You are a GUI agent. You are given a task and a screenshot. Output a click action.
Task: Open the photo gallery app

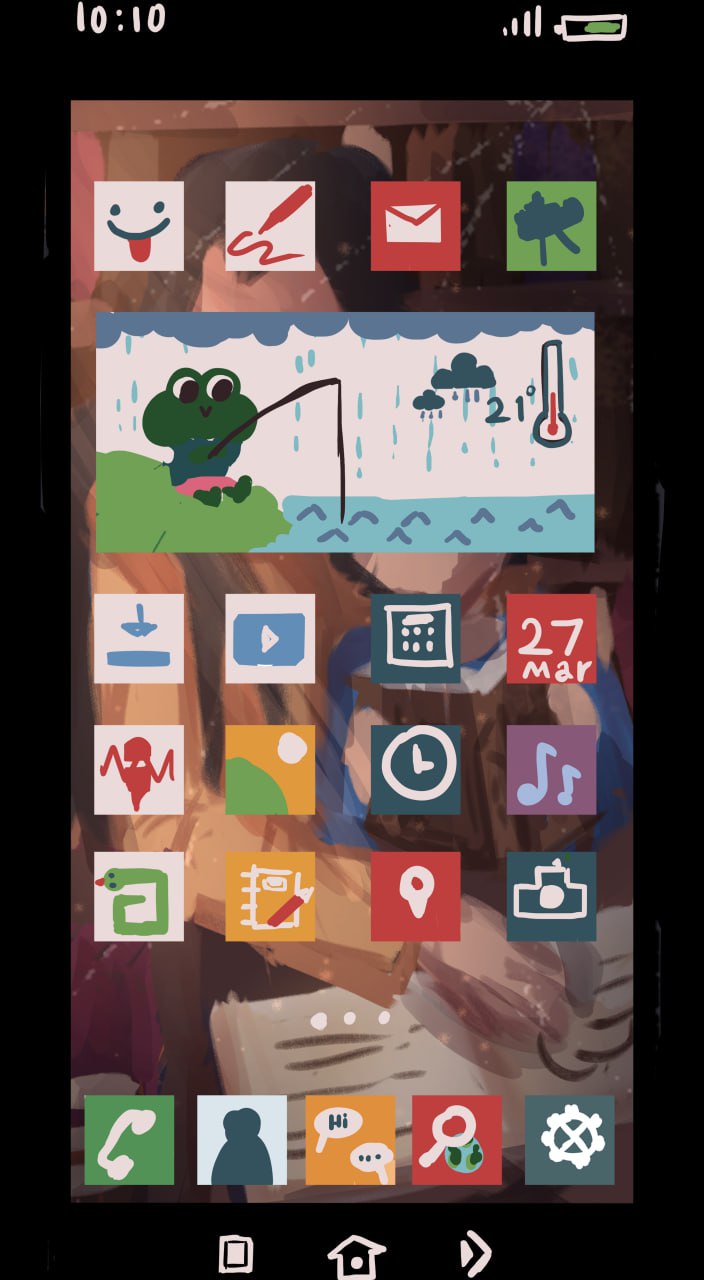(270, 769)
